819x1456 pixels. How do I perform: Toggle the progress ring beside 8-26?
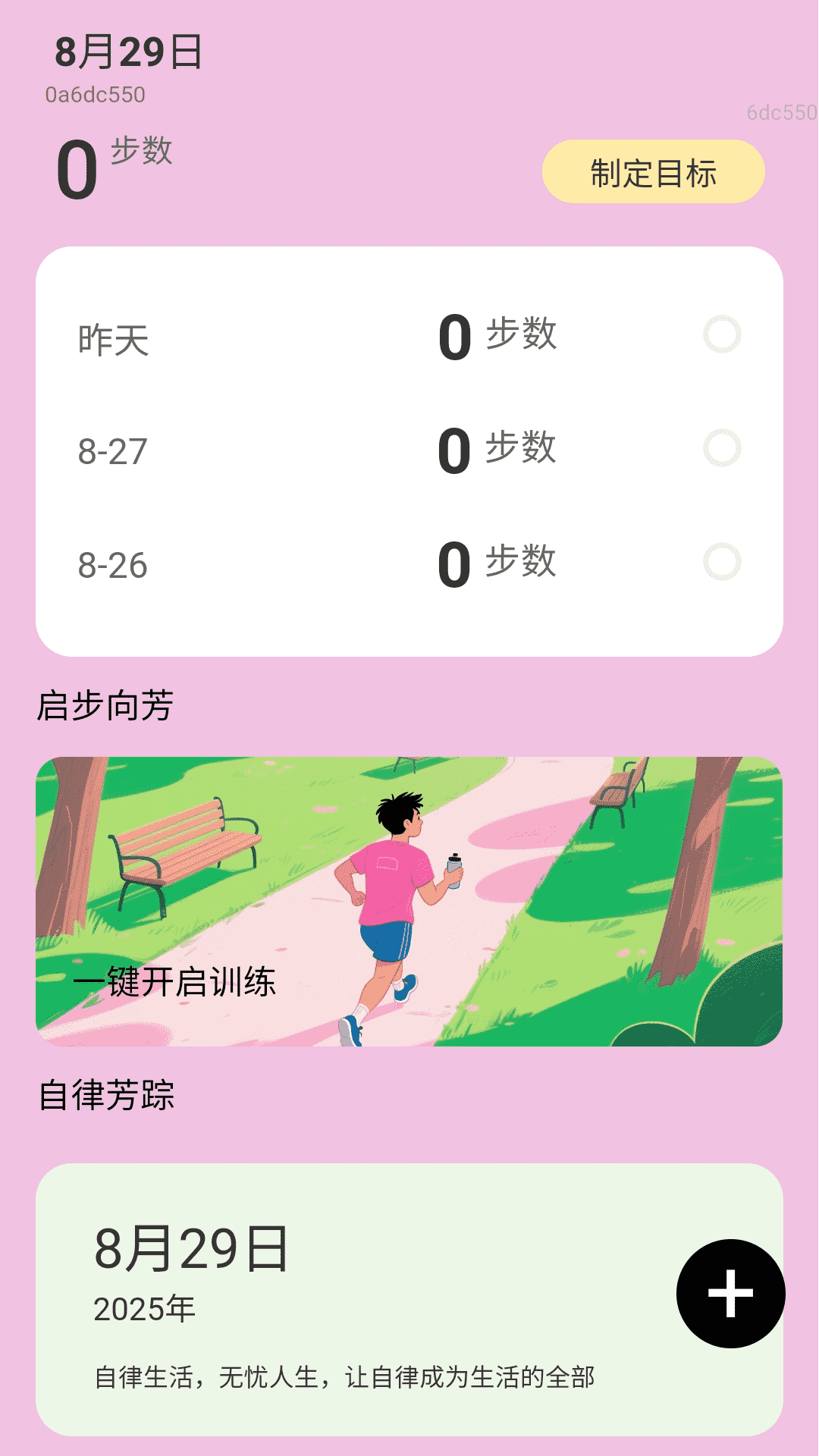(723, 561)
